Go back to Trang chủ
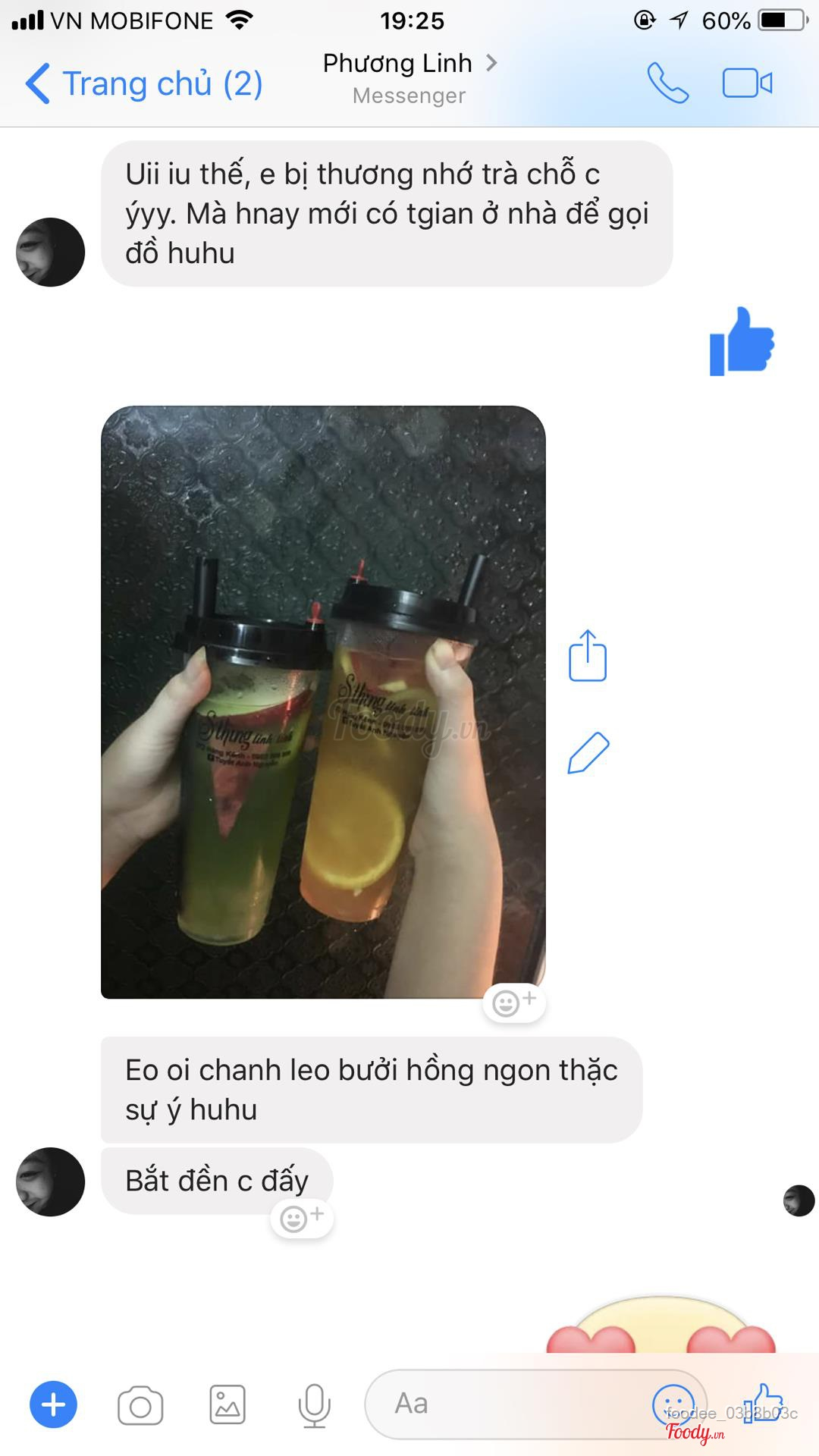This screenshot has height=1456, width=819. (x=144, y=83)
